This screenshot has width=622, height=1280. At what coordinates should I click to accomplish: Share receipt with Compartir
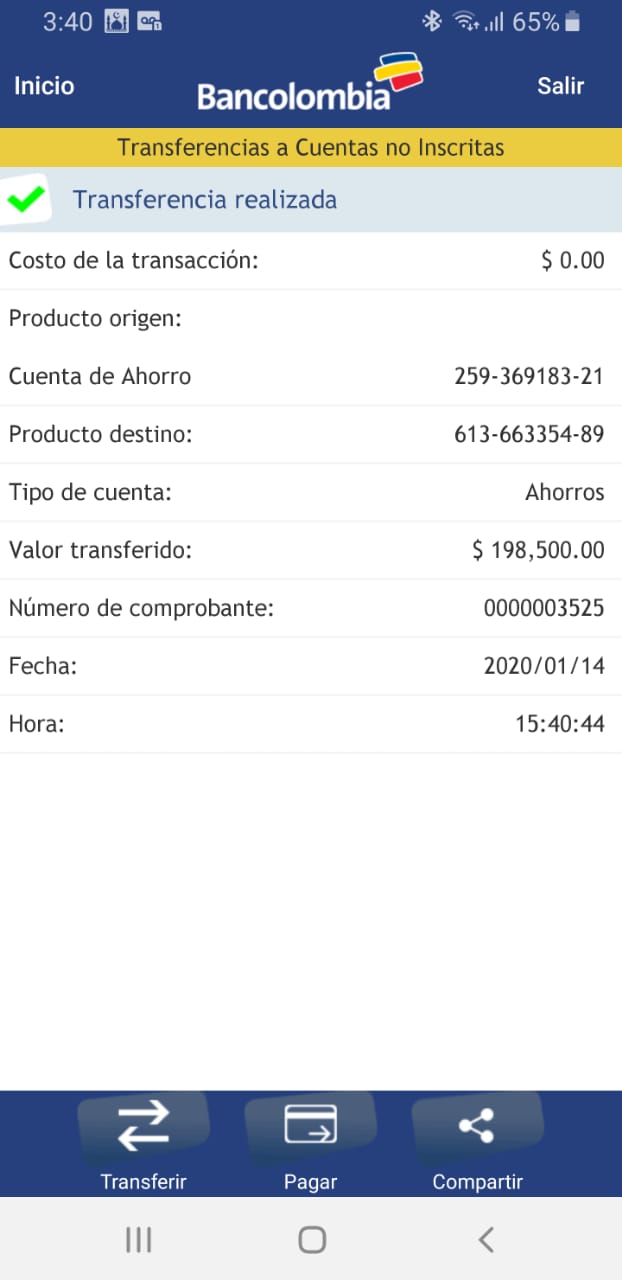477,1140
